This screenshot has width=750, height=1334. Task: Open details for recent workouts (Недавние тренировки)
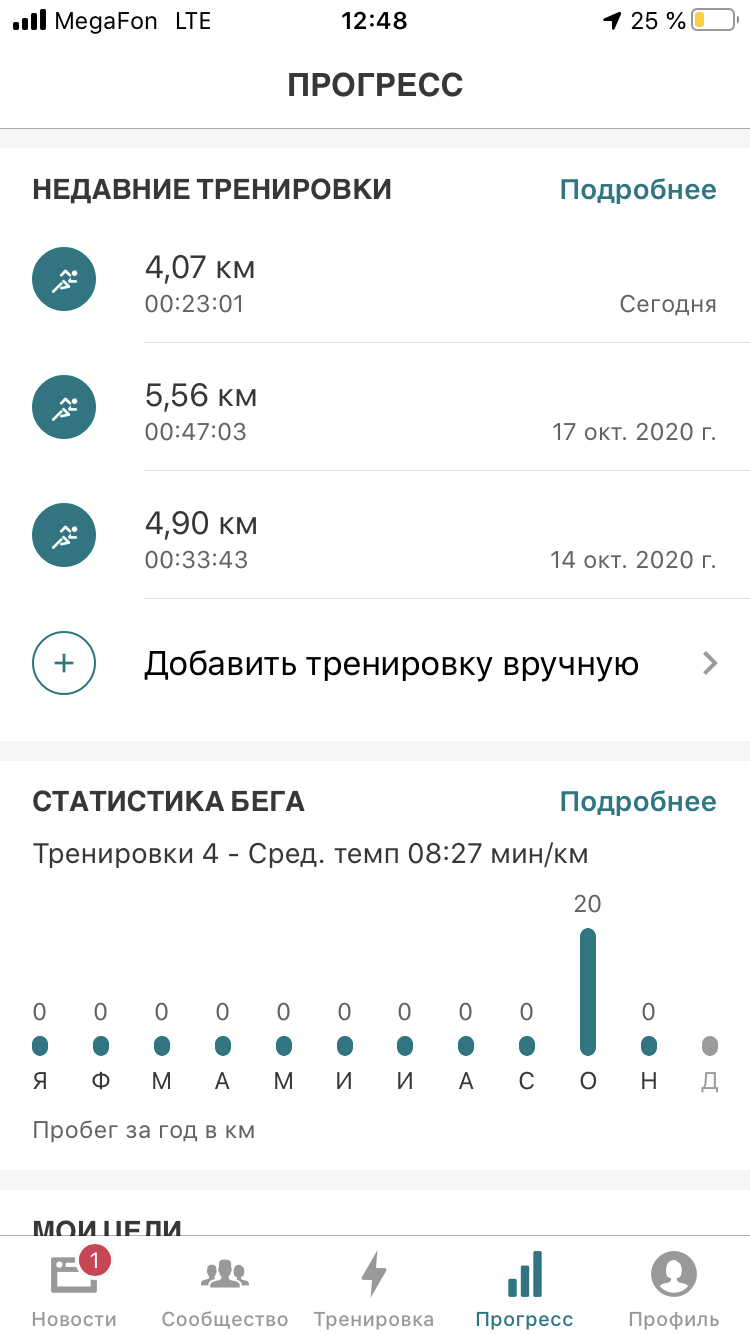pos(637,190)
